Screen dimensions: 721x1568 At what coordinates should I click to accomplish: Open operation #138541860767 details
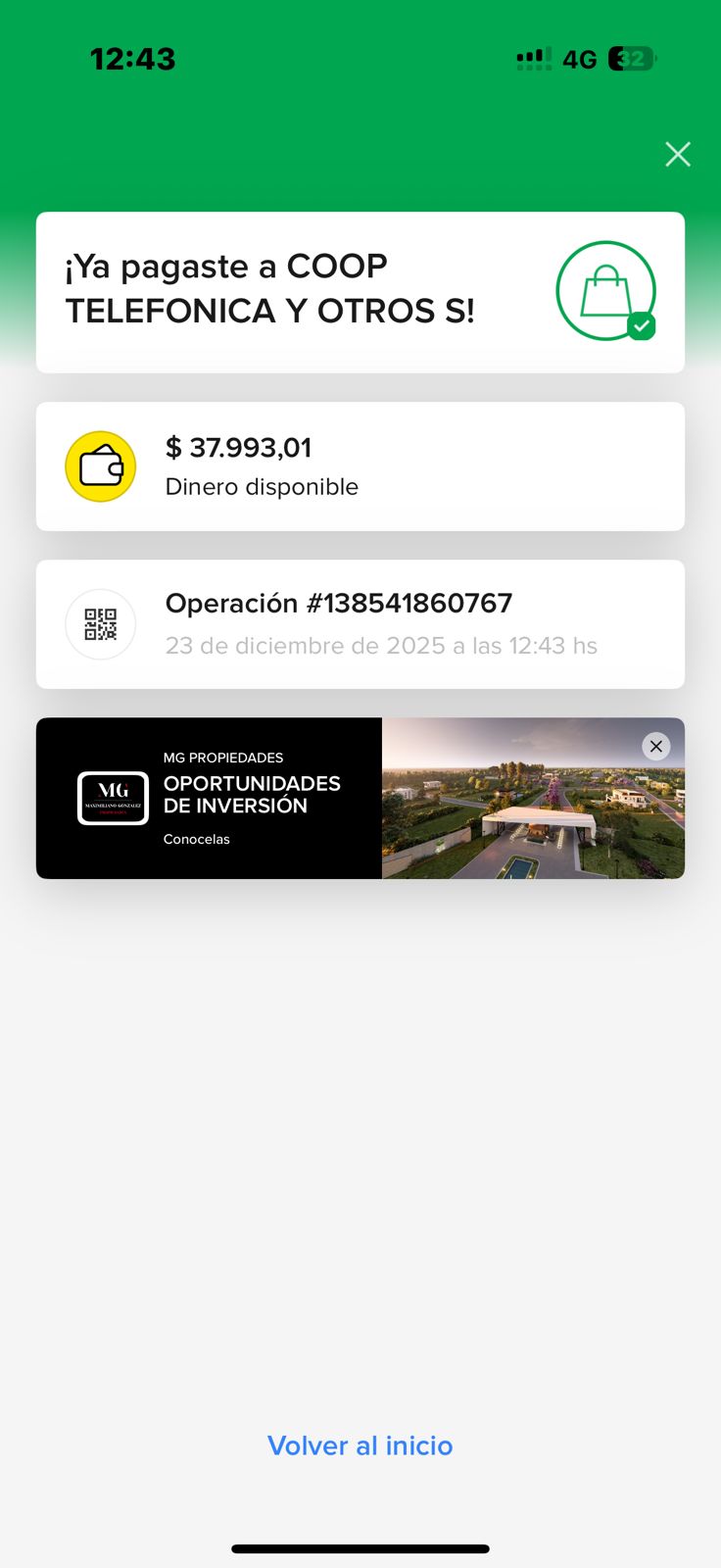[360, 624]
